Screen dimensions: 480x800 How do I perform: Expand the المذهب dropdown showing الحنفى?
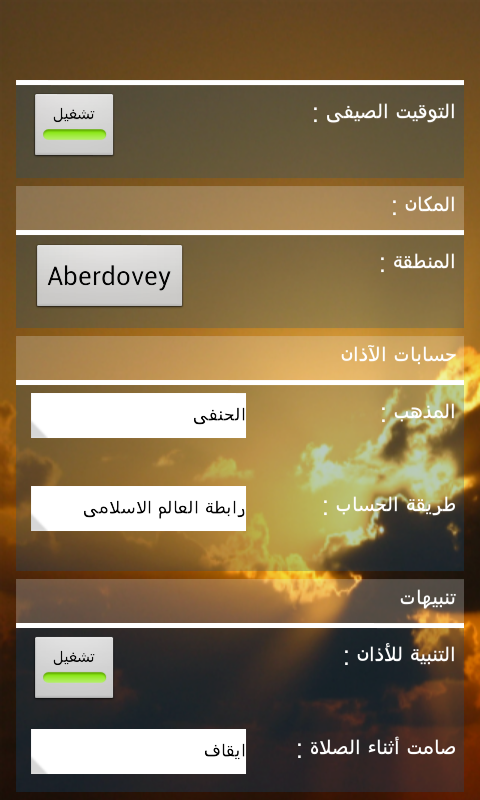tap(138, 415)
